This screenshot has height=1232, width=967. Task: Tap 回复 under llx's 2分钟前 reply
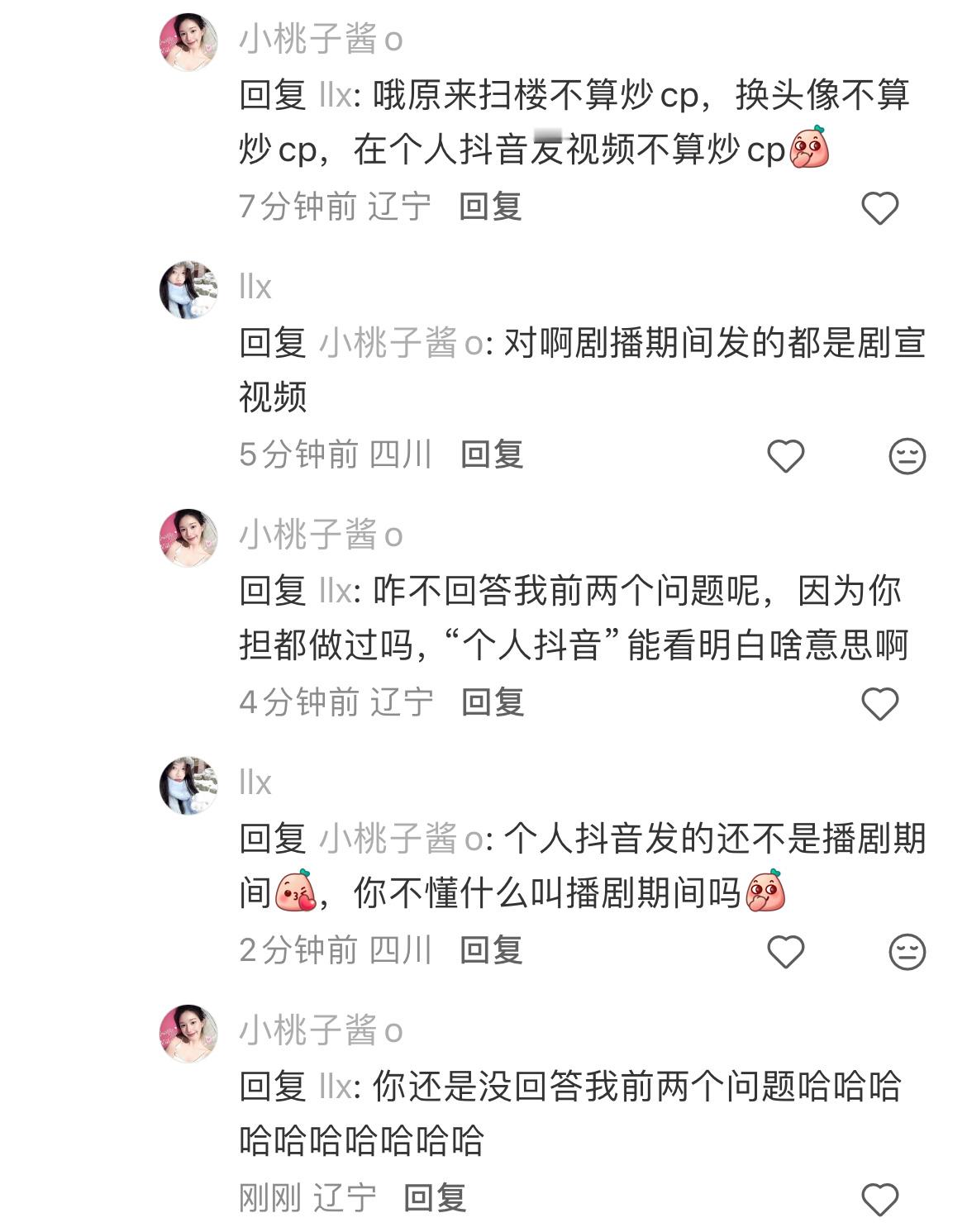coord(493,951)
